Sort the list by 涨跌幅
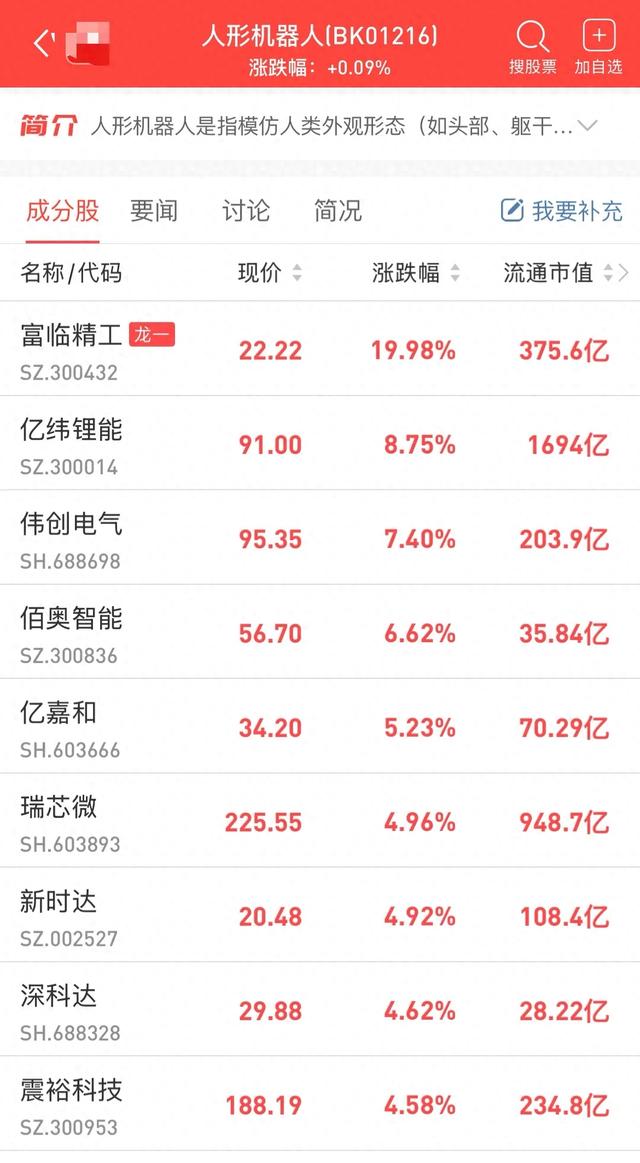Screen dimensions: 640x1163 point(415,273)
